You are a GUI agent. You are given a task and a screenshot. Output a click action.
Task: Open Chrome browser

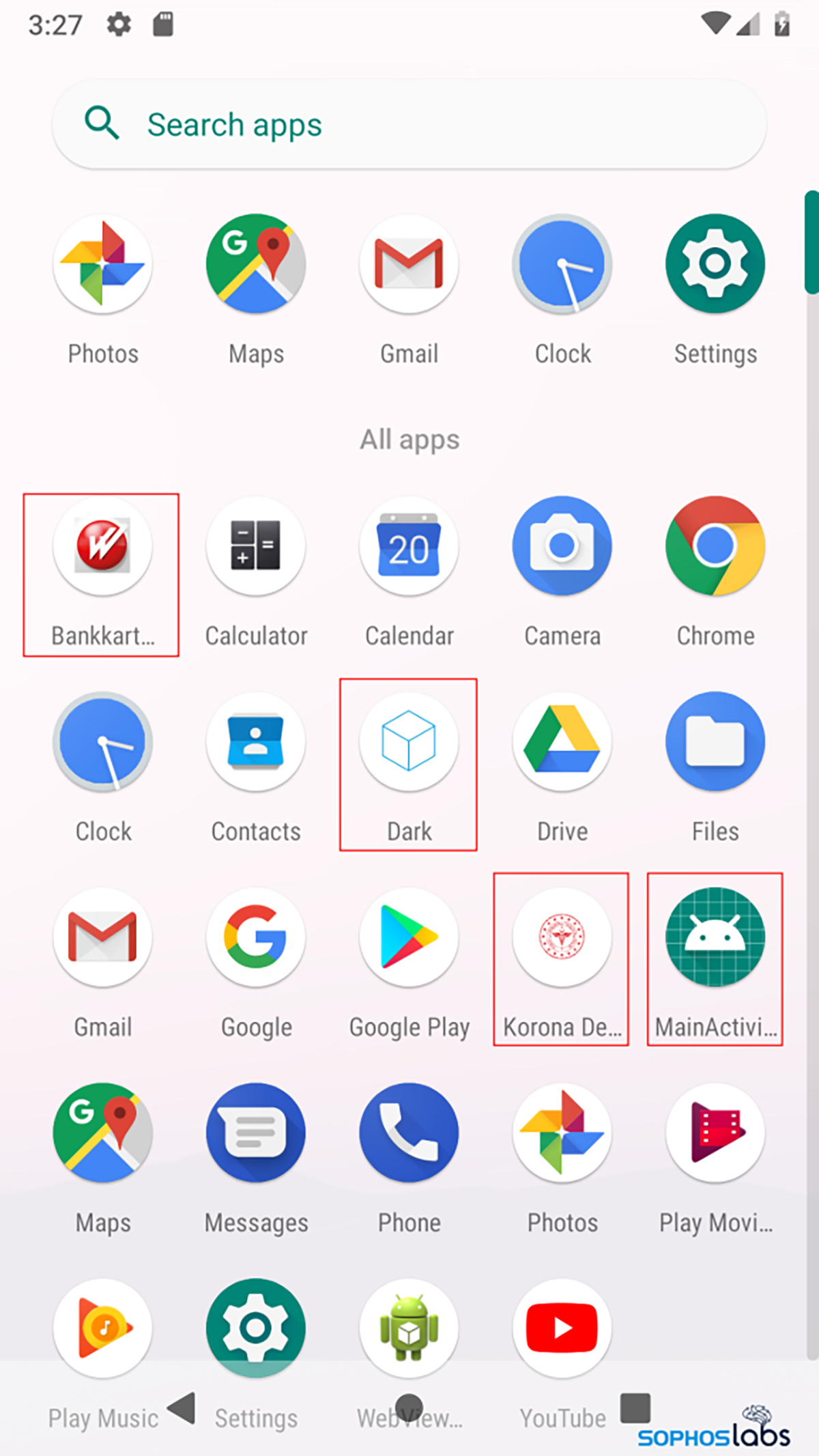click(715, 546)
